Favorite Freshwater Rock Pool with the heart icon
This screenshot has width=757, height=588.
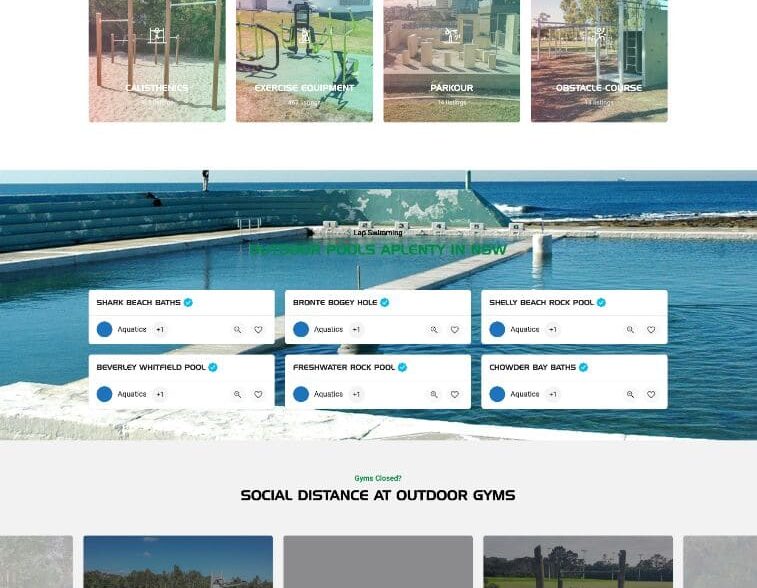coord(454,395)
